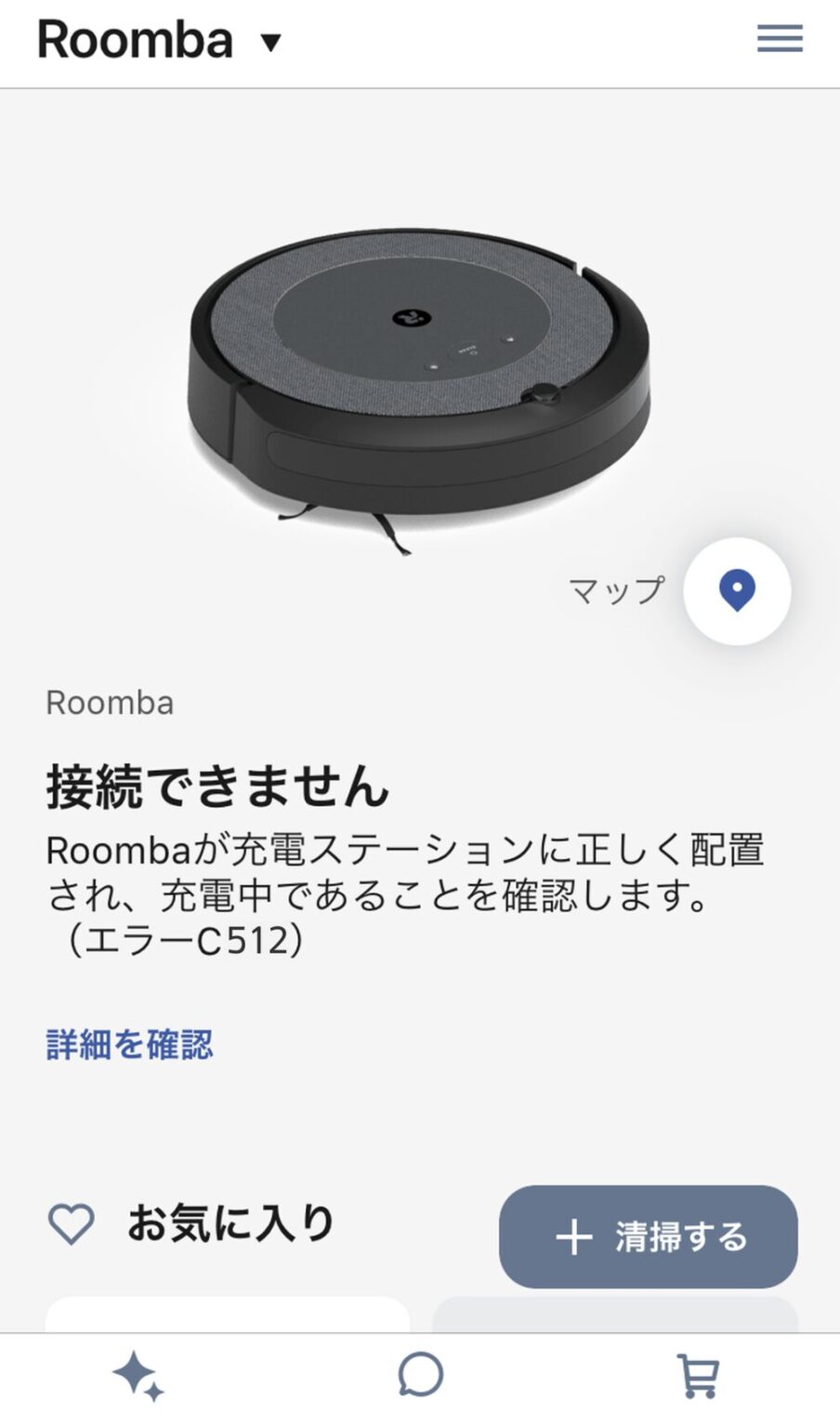Tap the plus icon on the 清掃する button
Screen dimensions: 840x1428
tap(576, 1237)
